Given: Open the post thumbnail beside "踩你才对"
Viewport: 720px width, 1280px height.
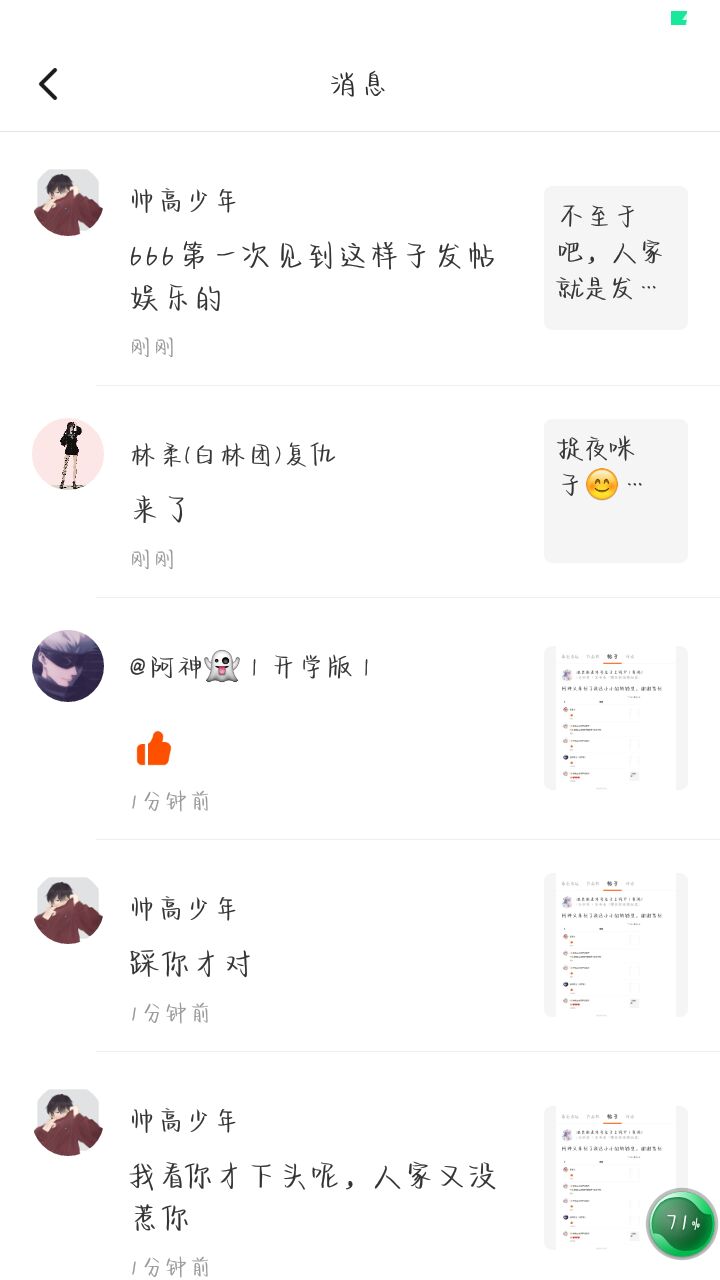Looking at the screenshot, I should (615, 945).
